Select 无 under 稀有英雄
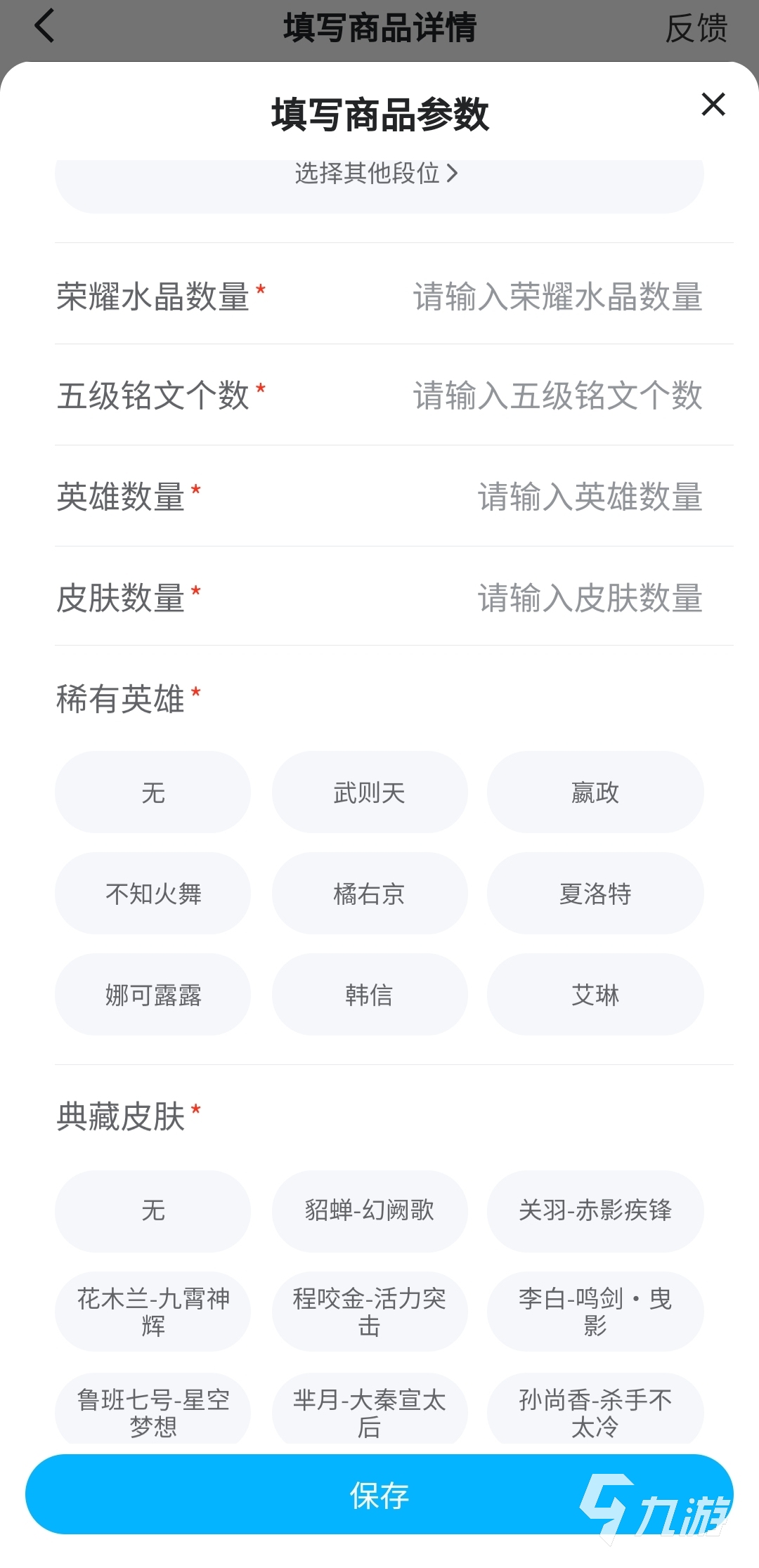Image resolution: width=759 pixels, height=1568 pixels. click(x=153, y=792)
